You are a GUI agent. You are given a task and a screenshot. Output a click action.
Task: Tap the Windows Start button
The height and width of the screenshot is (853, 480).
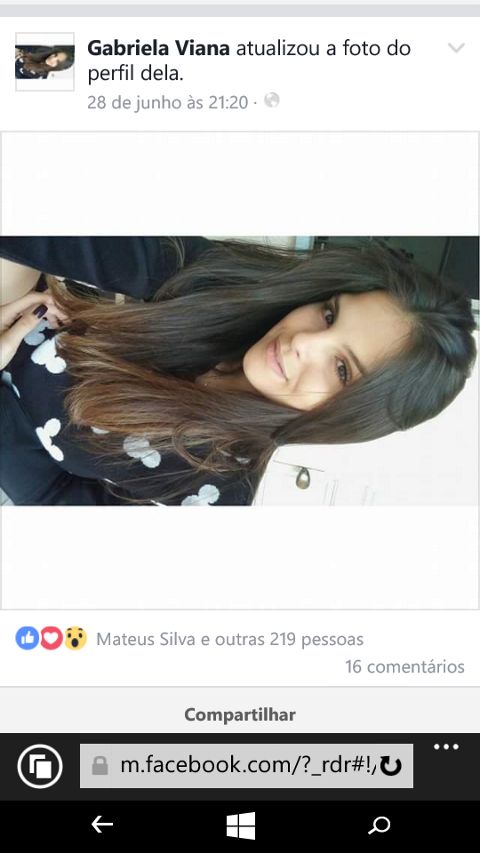(x=241, y=826)
